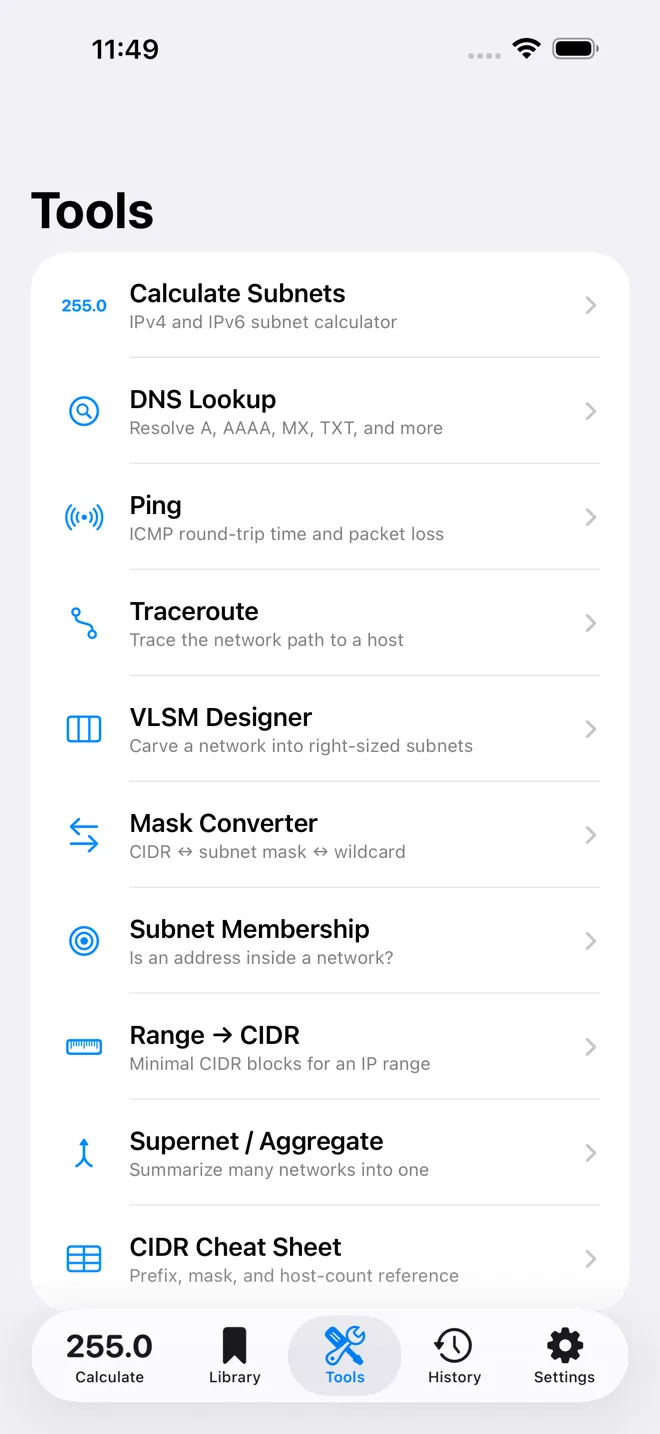Open the Settings tab
Image resolution: width=660 pixels, height=1434 pixels.
[x=565, y=1356]
